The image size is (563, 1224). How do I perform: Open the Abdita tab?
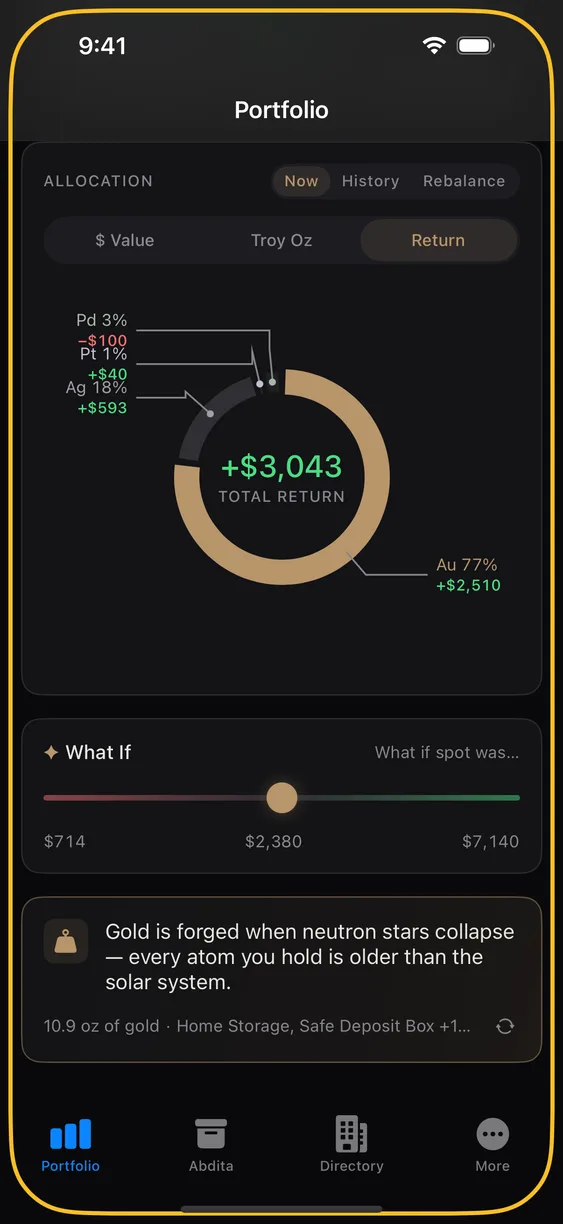pyautogui.click(x=211, y=1145)
